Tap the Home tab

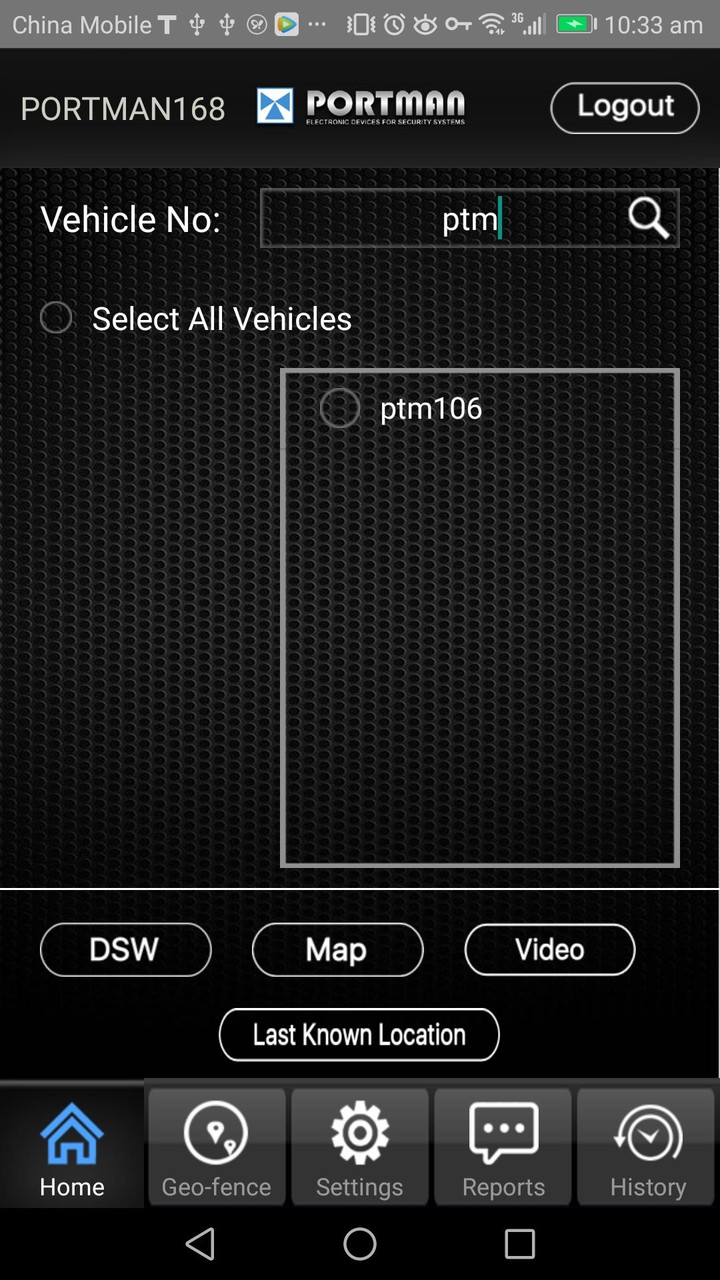(x=72, y=1148)
